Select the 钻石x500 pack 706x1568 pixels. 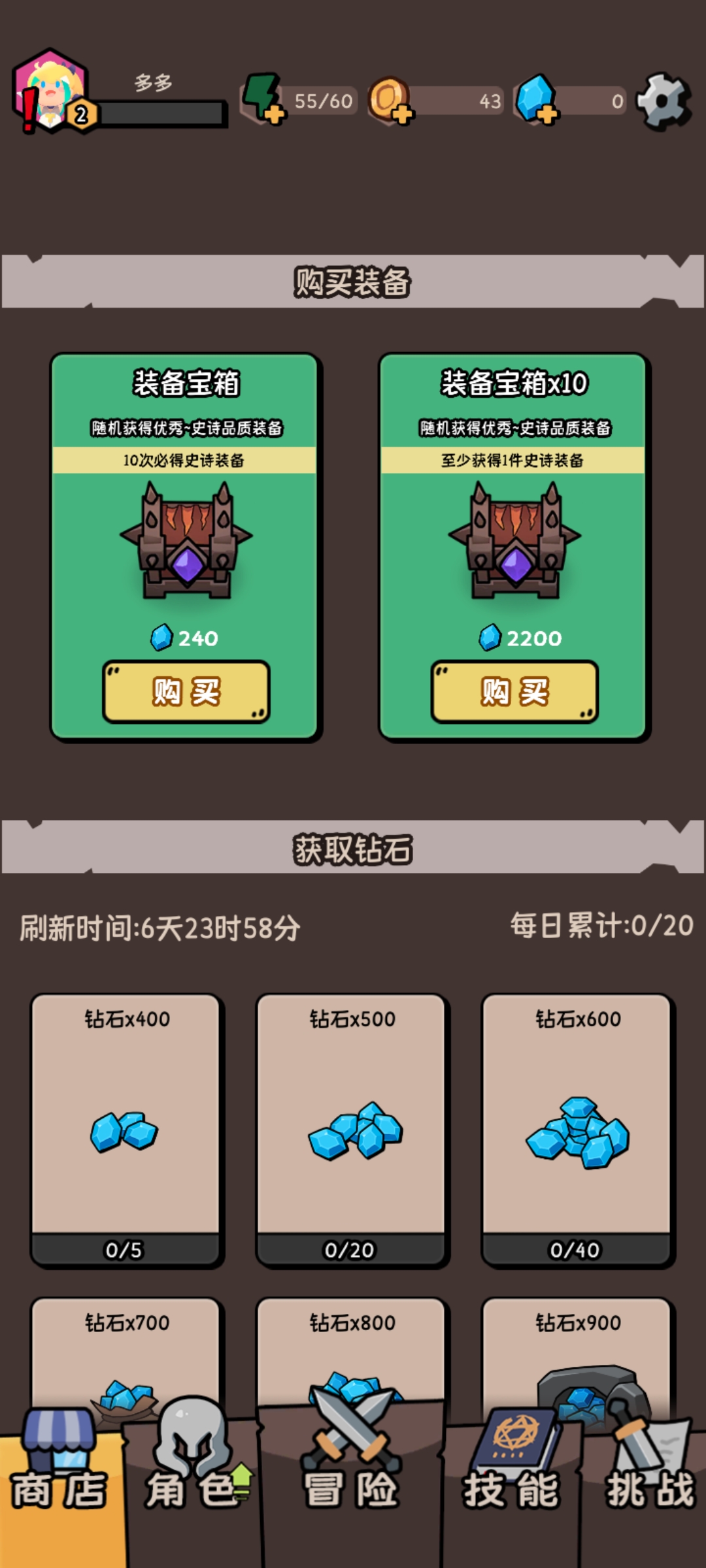click(351, 1130)
